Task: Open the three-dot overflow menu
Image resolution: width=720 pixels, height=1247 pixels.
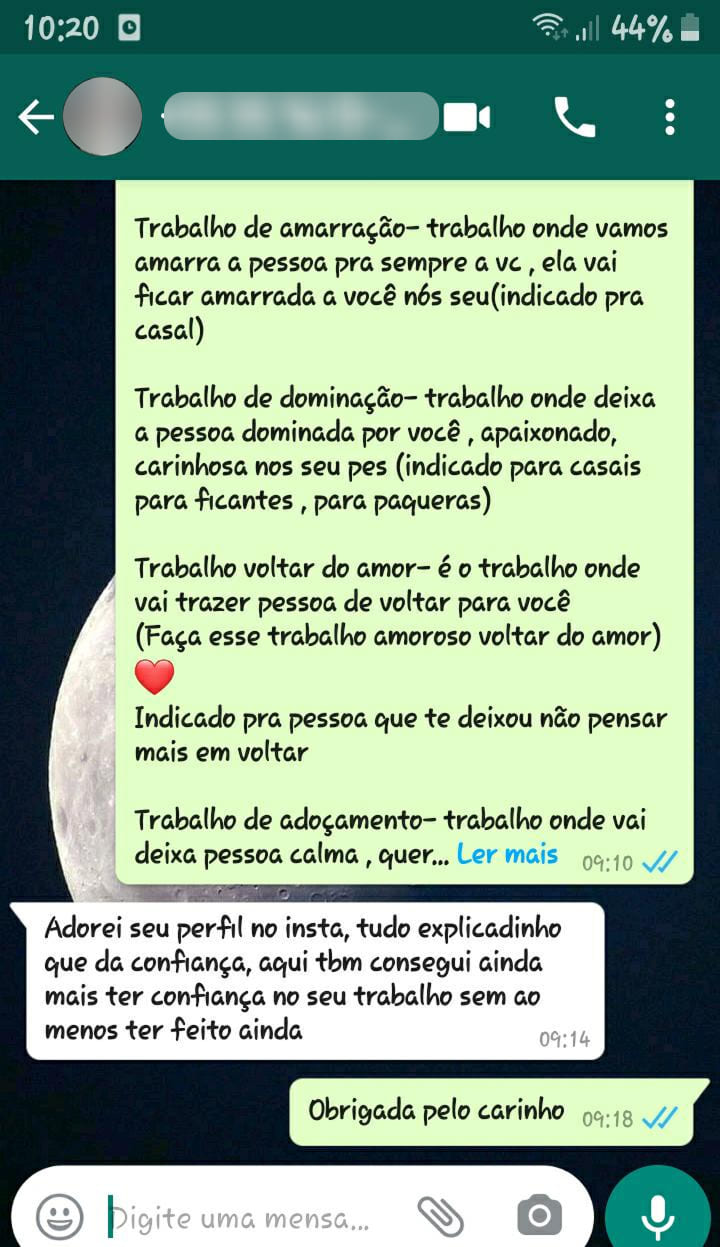Action: point(668,115)
